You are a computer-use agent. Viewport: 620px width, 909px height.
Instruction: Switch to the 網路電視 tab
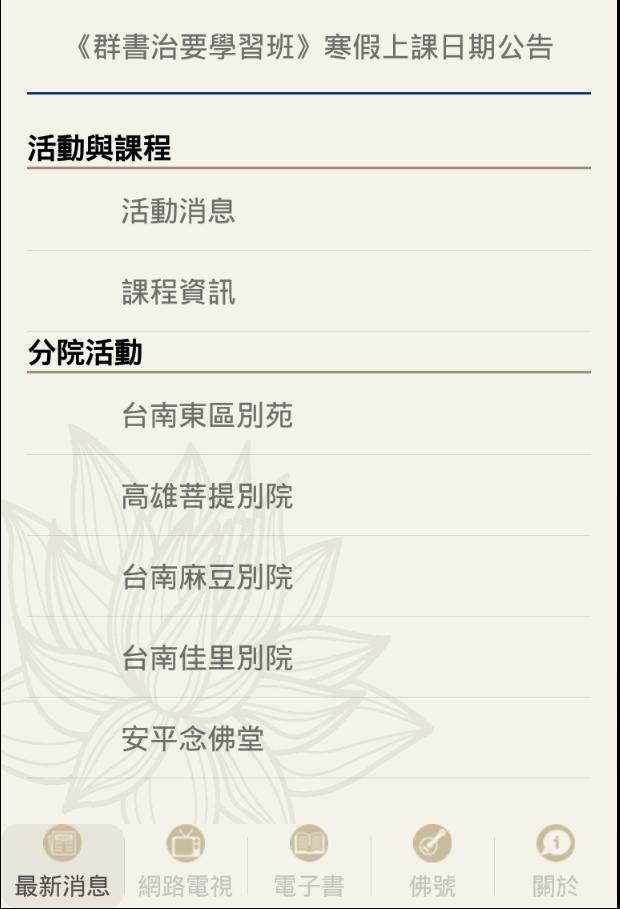point(185,864)
